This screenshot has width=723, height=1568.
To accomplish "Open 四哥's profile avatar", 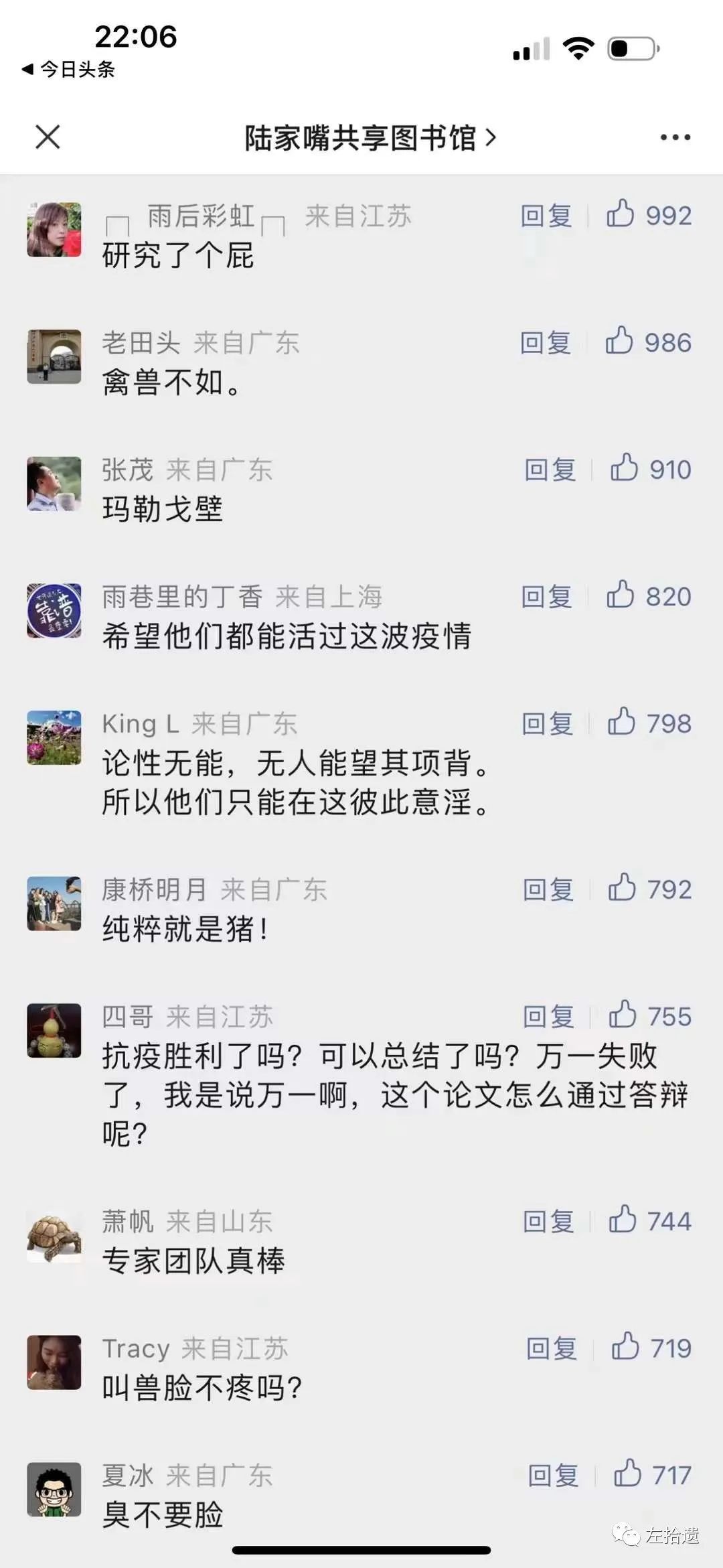I will [x=54, y=1030].
